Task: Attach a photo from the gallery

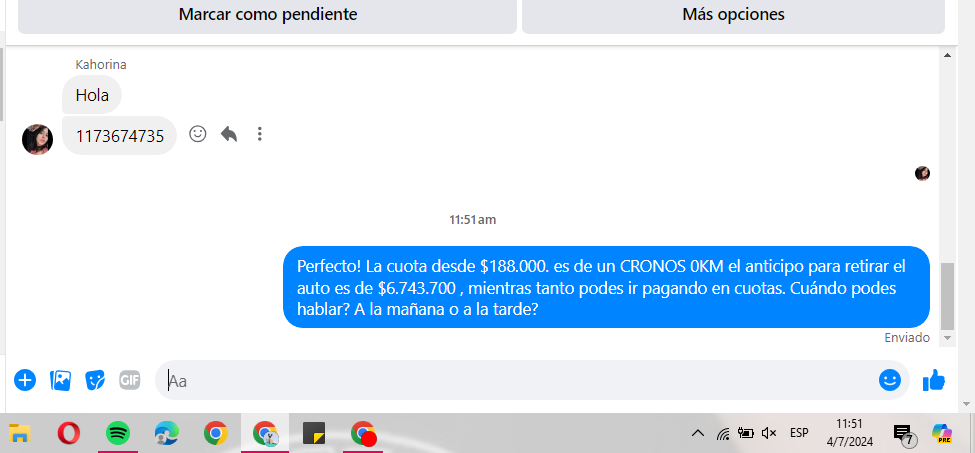Action: pyautogui.click(x=60, y=380)
